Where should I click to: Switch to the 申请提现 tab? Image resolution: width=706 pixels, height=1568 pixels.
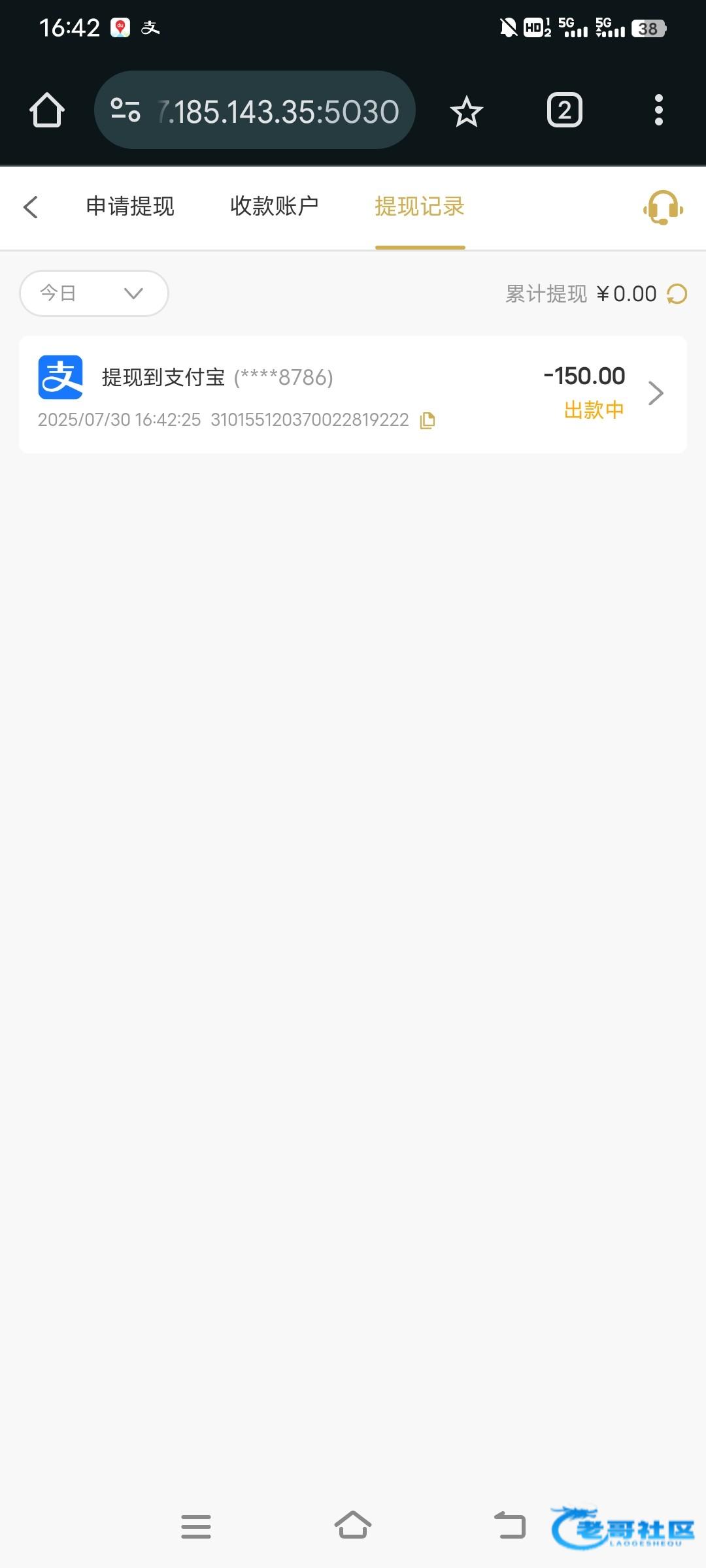[x=130, y=206]
